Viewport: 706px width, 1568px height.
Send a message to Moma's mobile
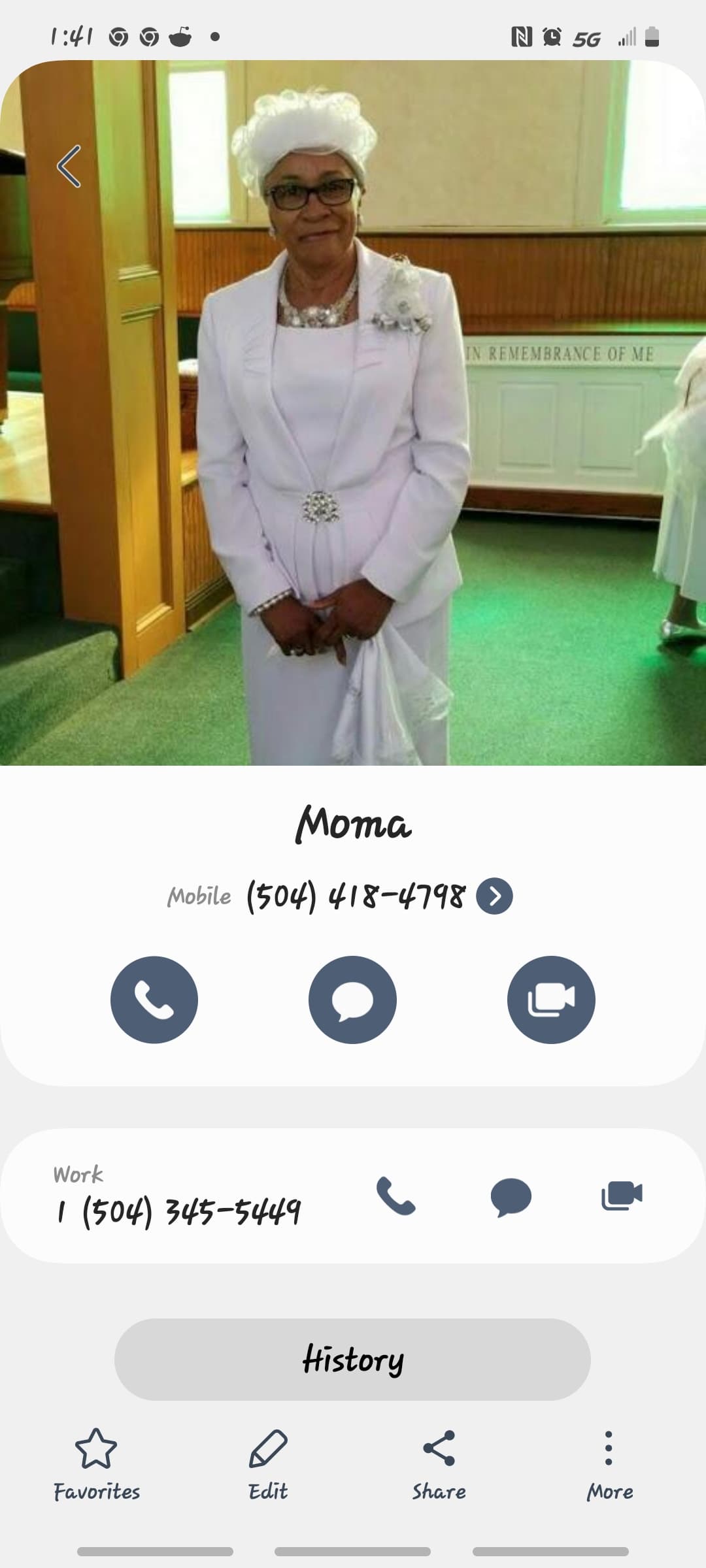tap(352, 1000)
